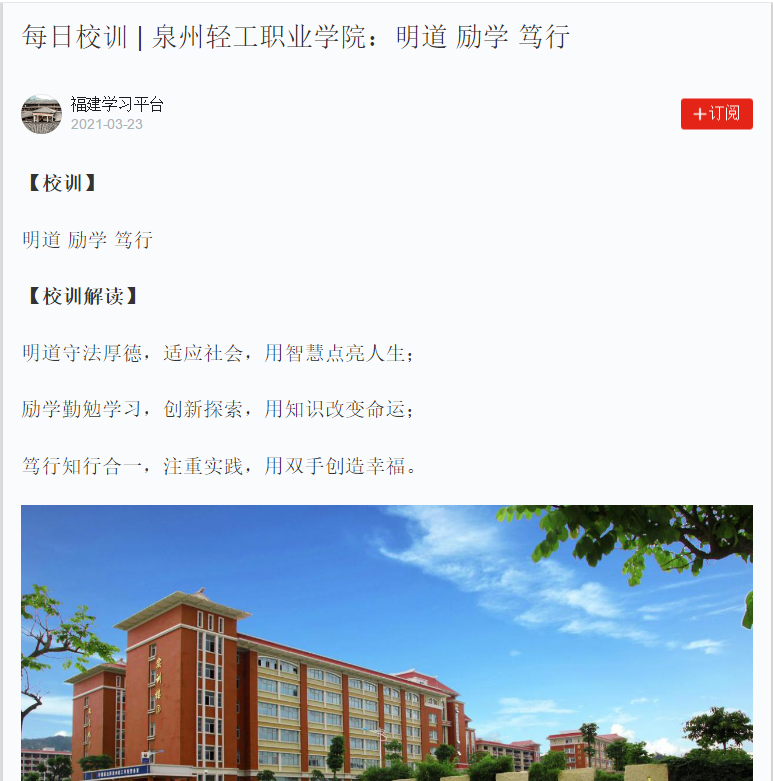Image resolution: width=773 pixels, height=781 pixels.
Task: Open the 福建学习平台 author name link
Action: [x=117, y=105]
